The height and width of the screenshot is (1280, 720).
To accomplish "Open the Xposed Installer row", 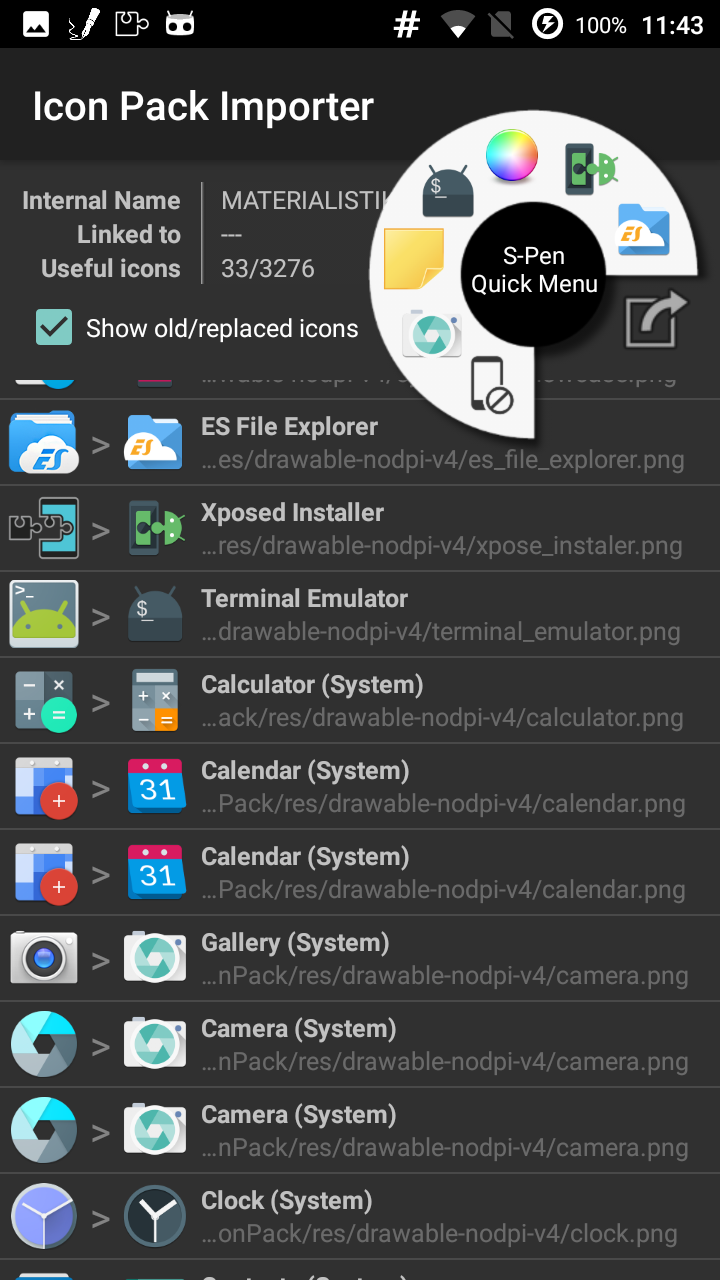I will (x=360, y=529).
